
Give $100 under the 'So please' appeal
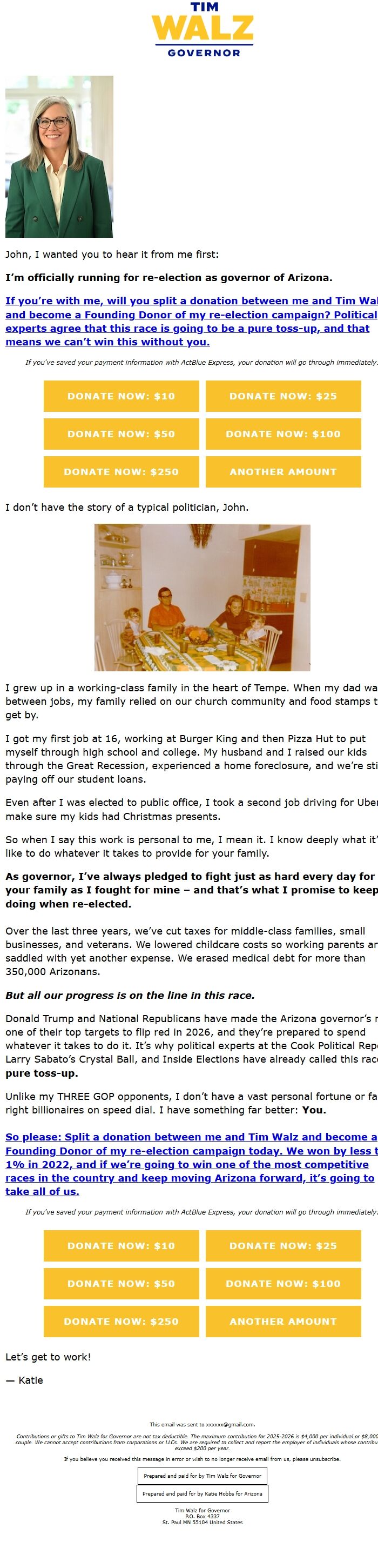tap(283, 1284)
